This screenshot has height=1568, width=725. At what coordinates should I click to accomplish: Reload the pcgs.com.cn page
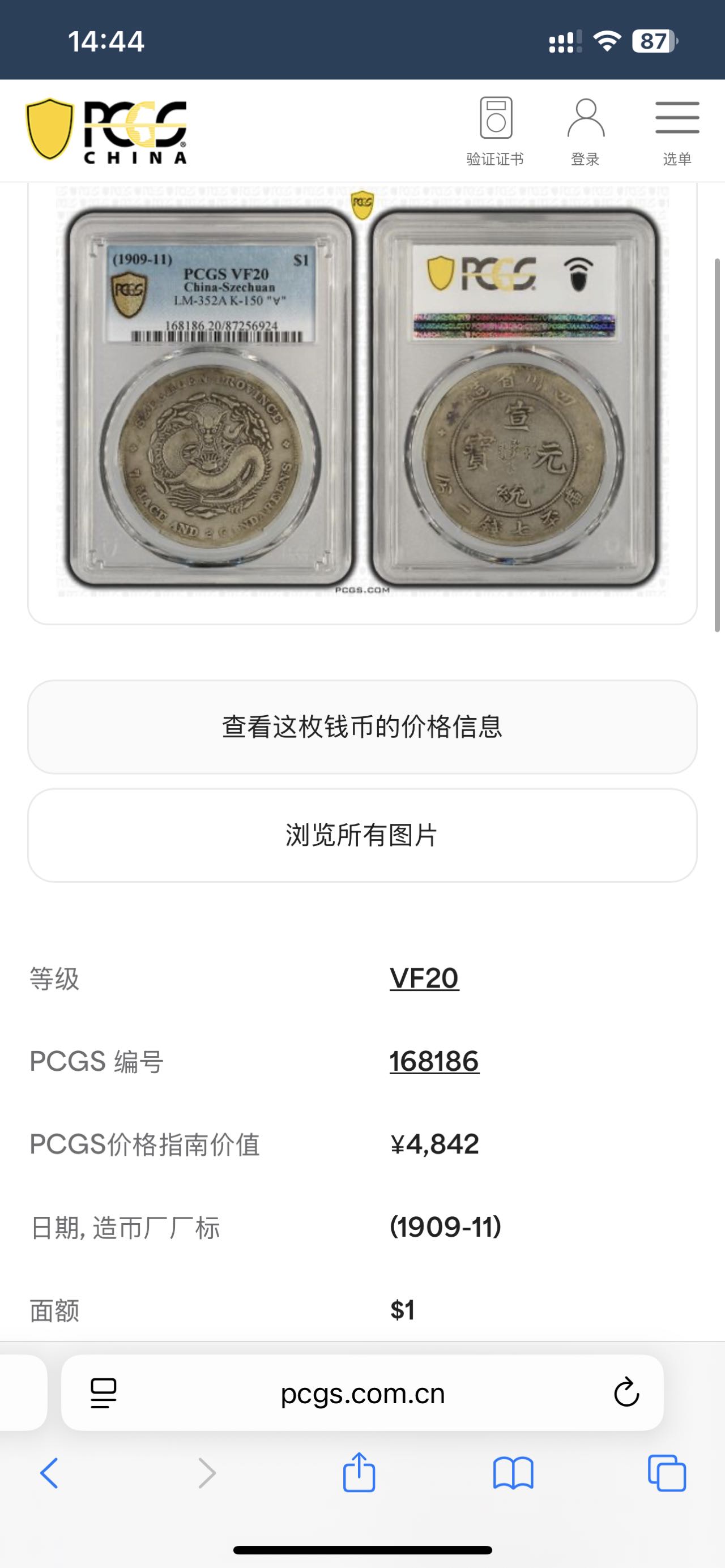626,1393
